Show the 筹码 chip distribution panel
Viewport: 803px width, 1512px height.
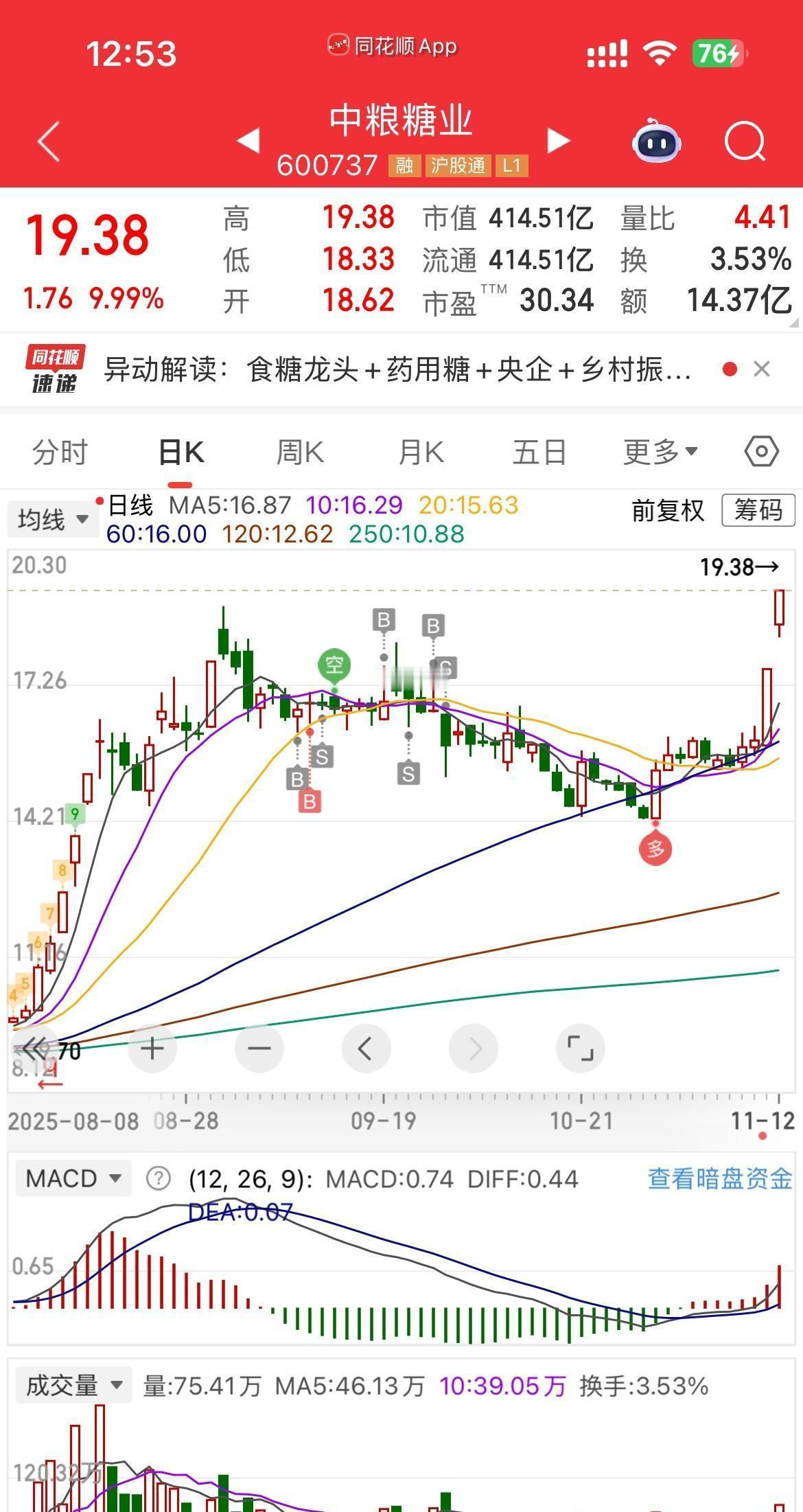pyautogui.click(x=758, y=511)
